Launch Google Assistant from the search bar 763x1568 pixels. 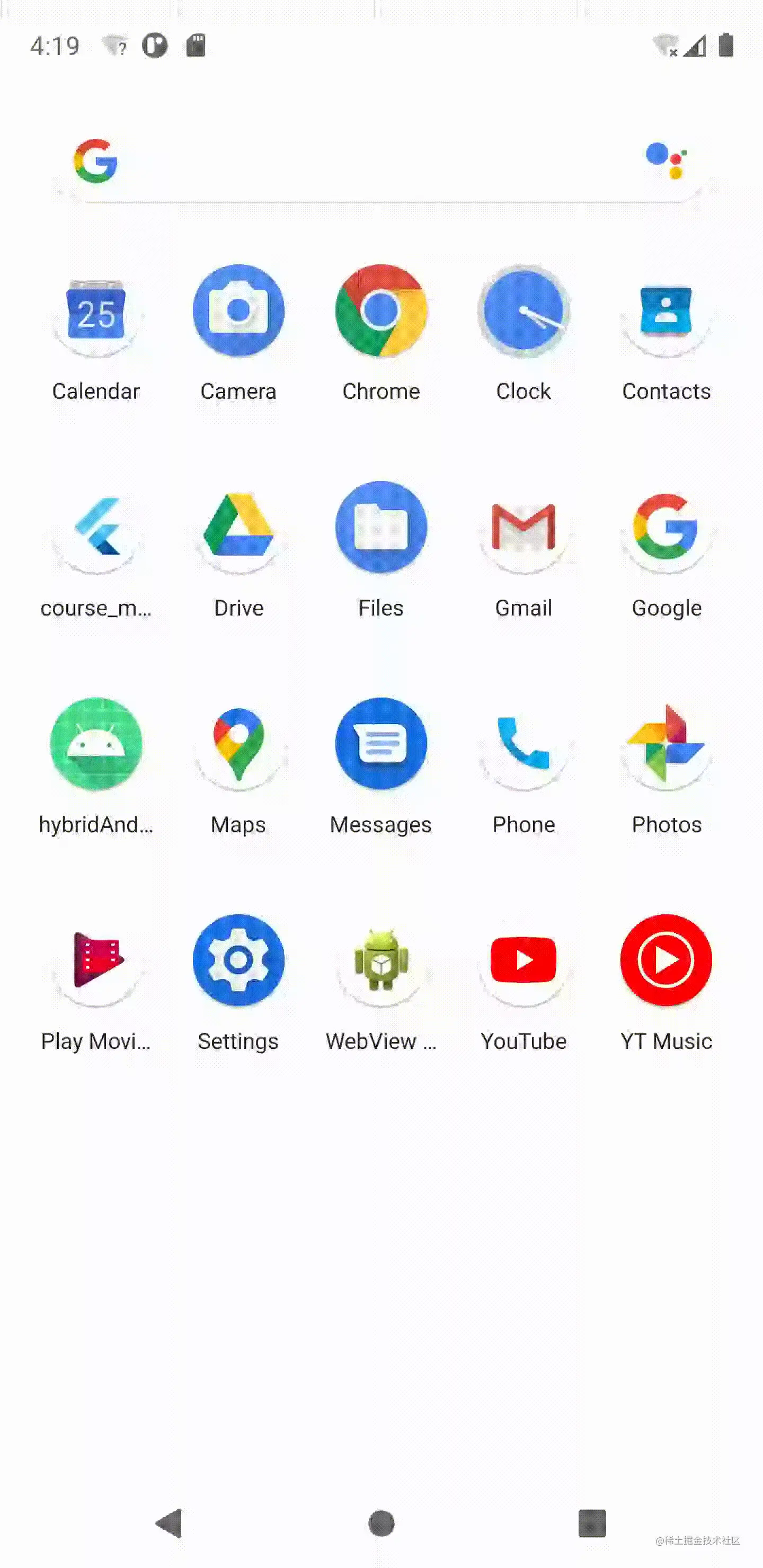point(666,161)
